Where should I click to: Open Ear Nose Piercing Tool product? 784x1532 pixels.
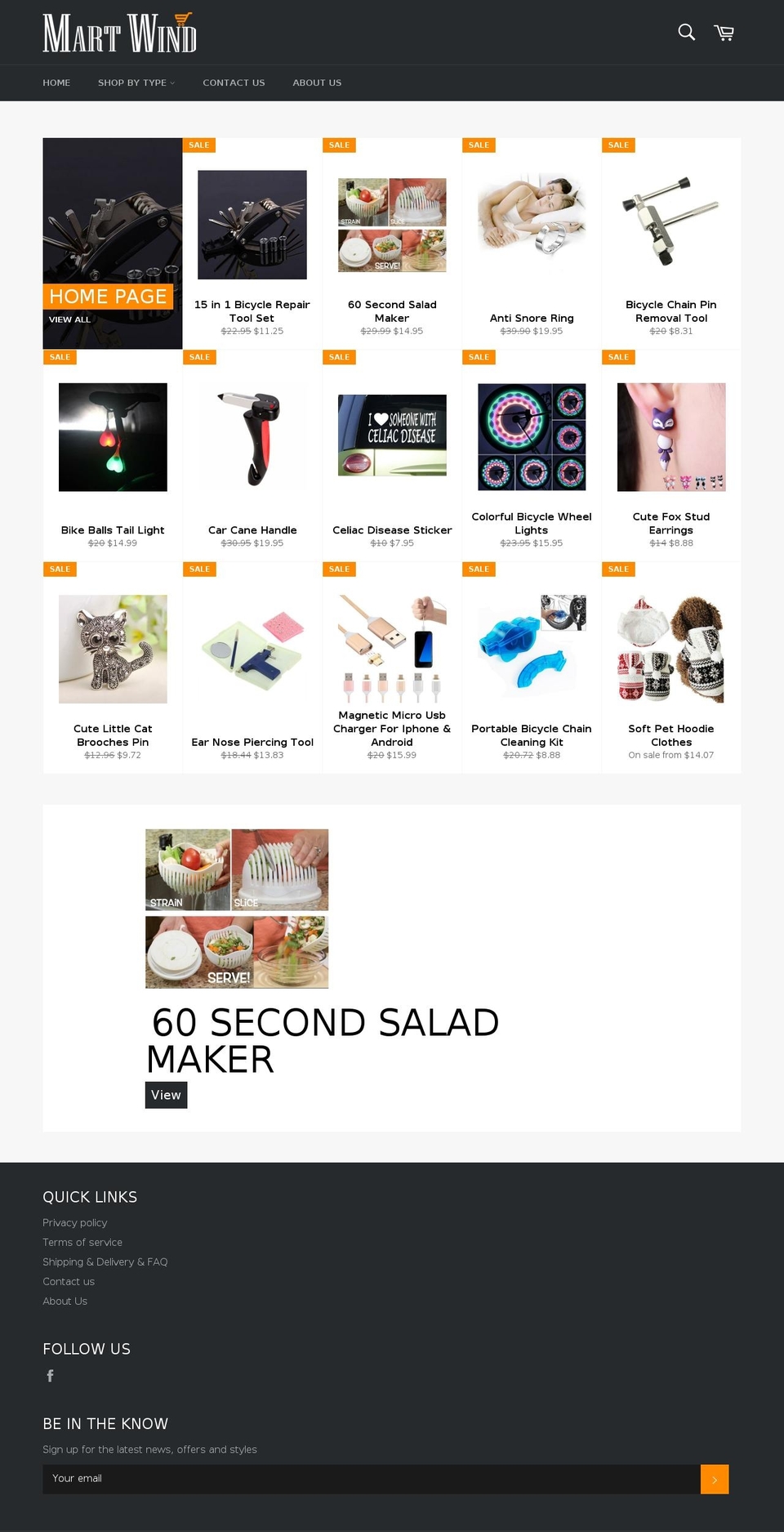252,742
